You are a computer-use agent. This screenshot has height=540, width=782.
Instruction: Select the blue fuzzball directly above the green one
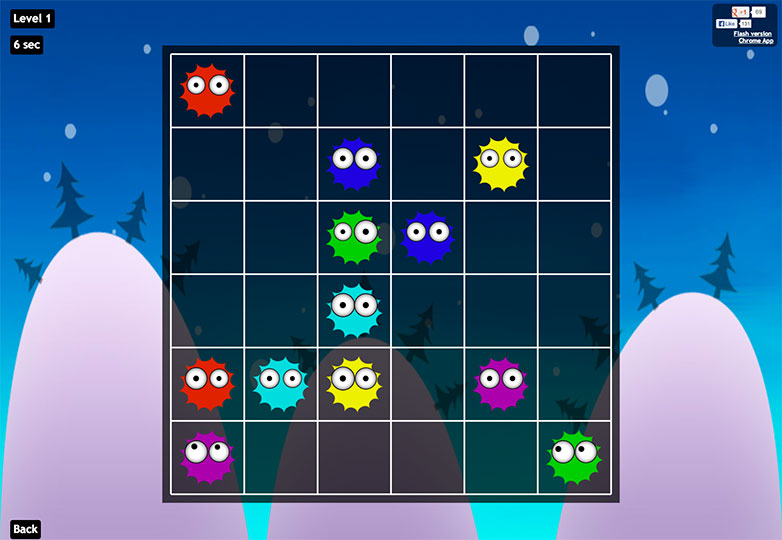(354, 163)
